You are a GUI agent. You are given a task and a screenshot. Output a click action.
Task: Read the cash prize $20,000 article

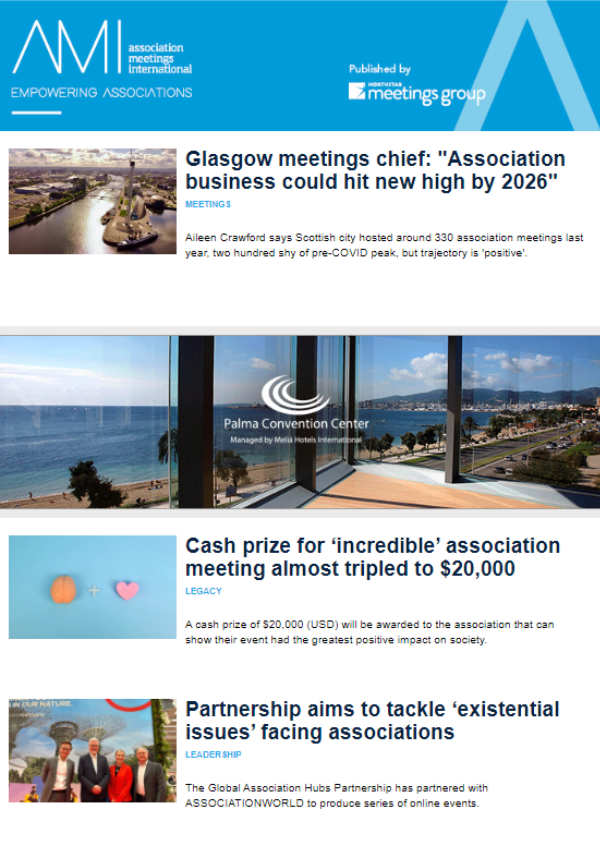[373, 558]
